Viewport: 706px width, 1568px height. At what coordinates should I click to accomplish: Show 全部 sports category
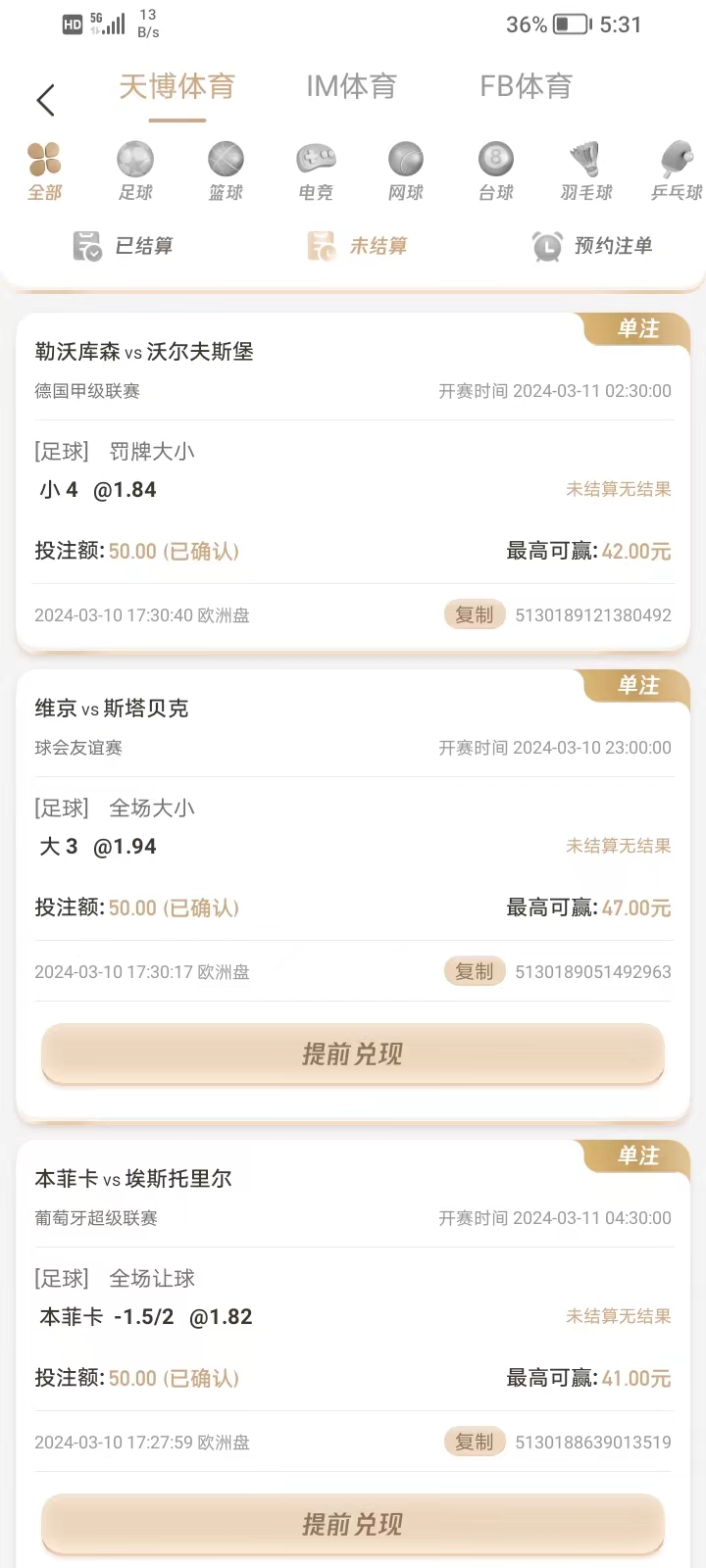[x=45, y=171]
